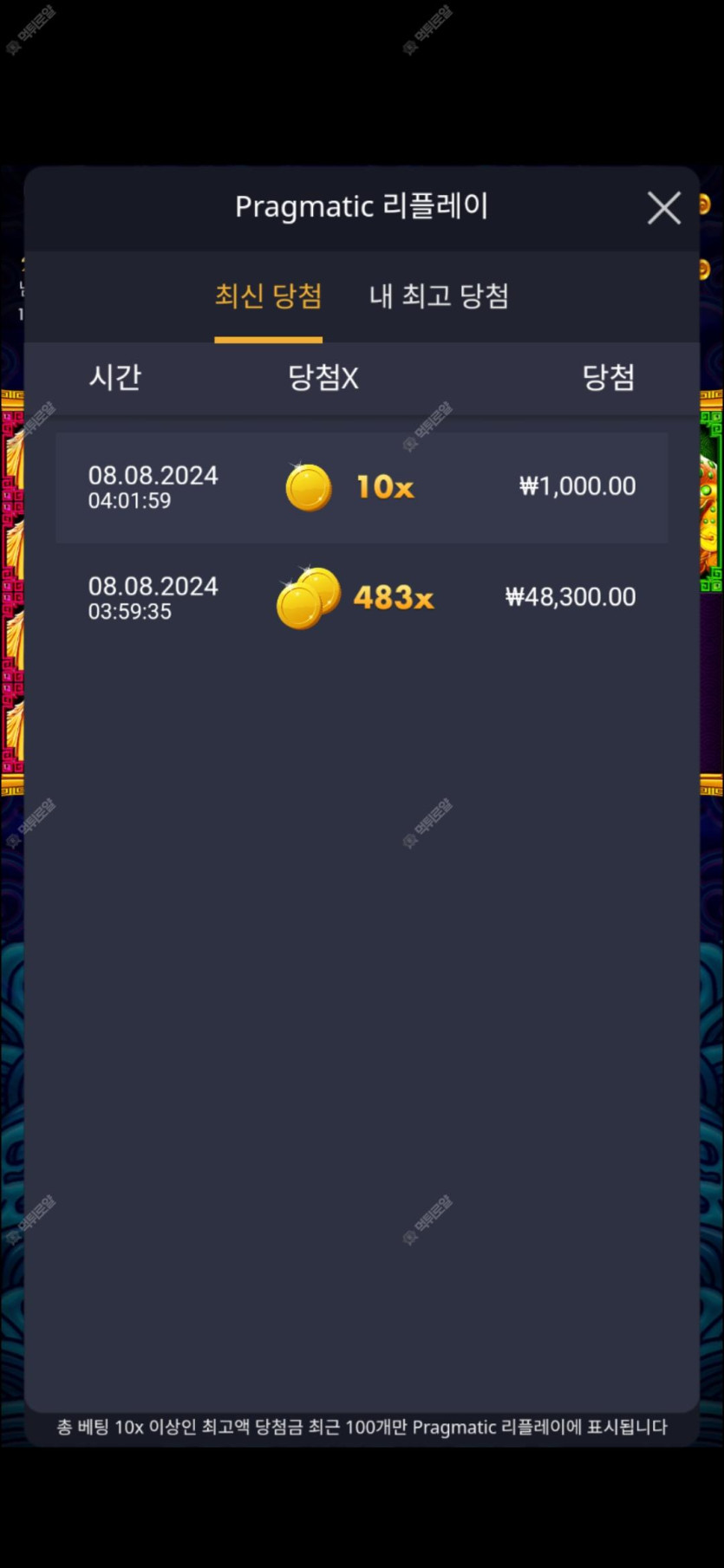Close the Pragmatic 리플레이 dialog
This screenshot has height=1568, width=724.
(x=663, y=208)
